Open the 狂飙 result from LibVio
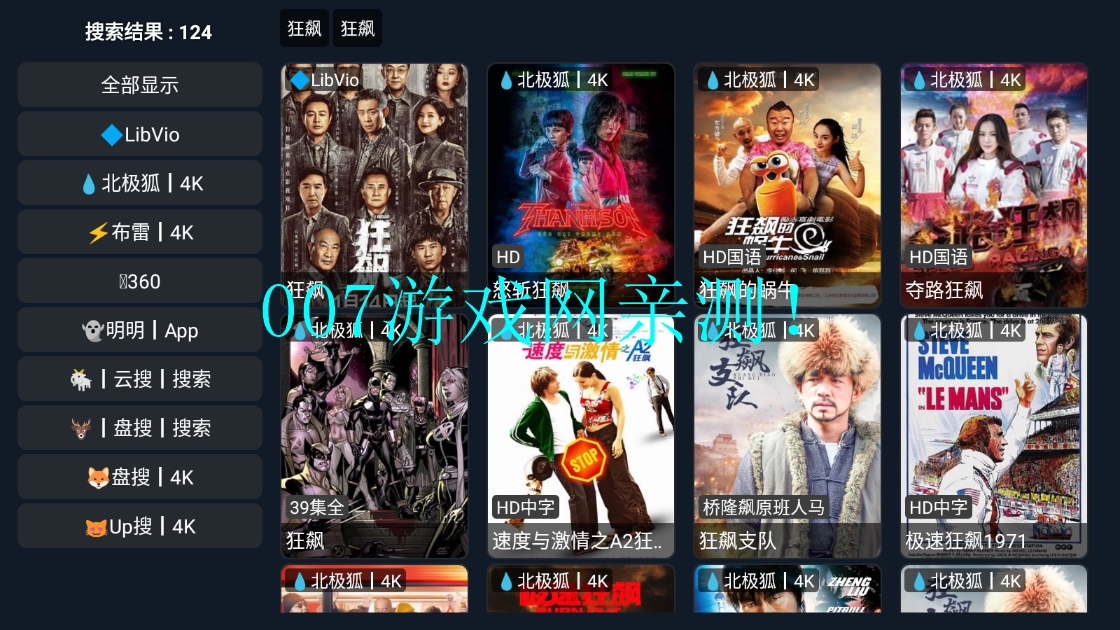Image resolution: width=1120 pixels, height=630 pixels. point(374,185)
